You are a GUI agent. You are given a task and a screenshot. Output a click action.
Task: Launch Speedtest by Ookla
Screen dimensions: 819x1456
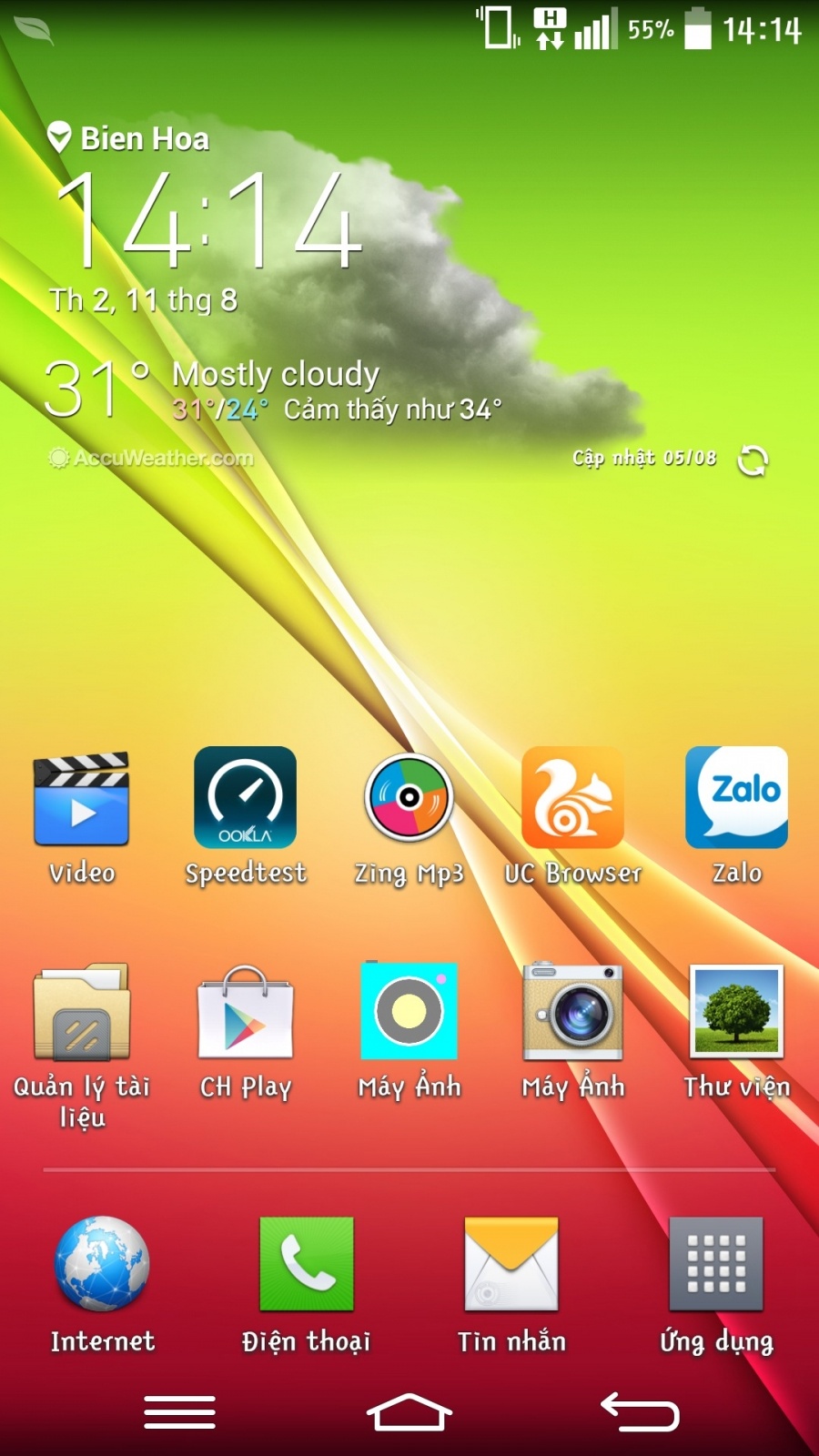click(245, 799)
